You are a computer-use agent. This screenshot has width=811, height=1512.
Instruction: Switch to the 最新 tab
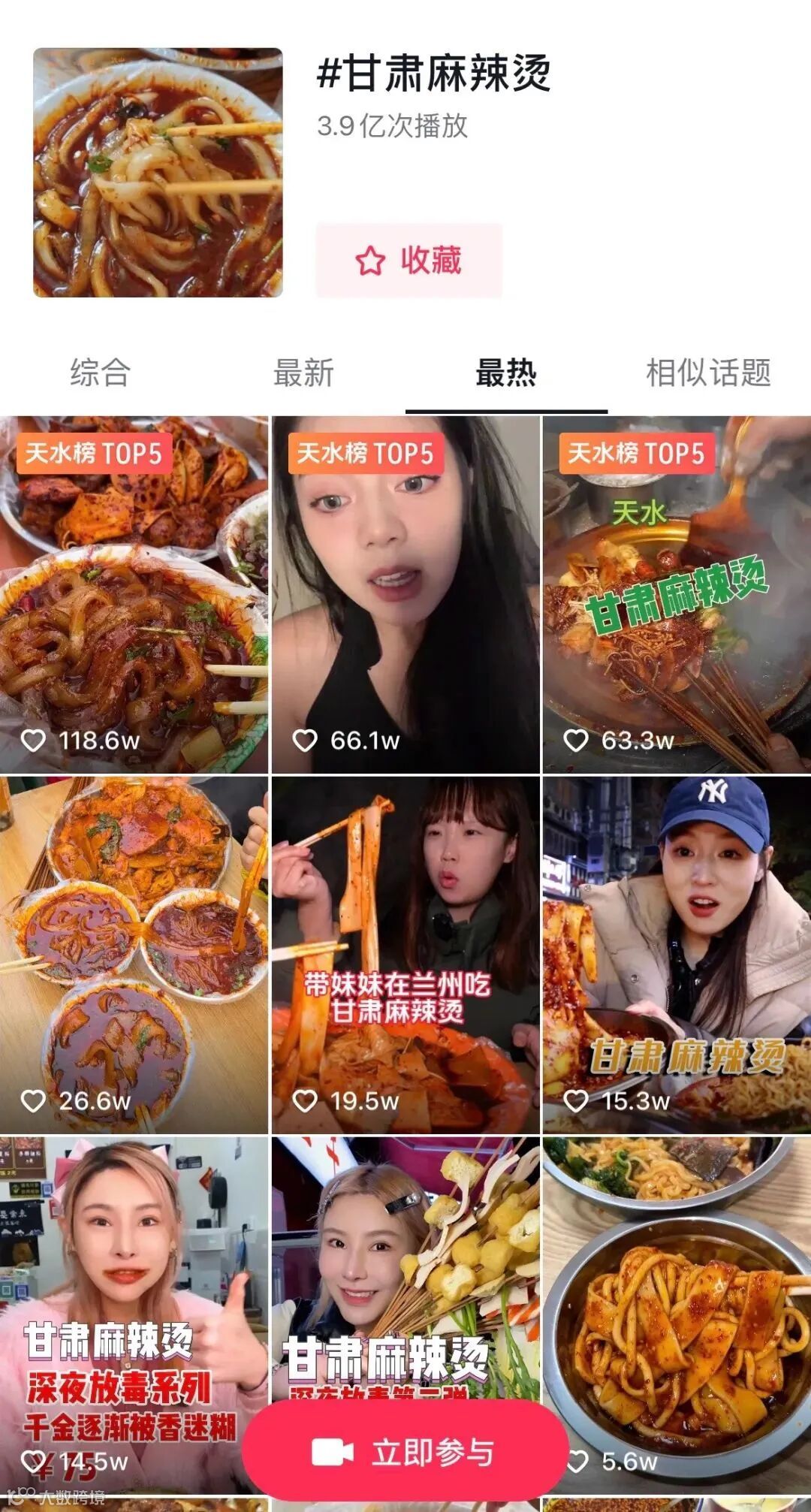[303, 373]
